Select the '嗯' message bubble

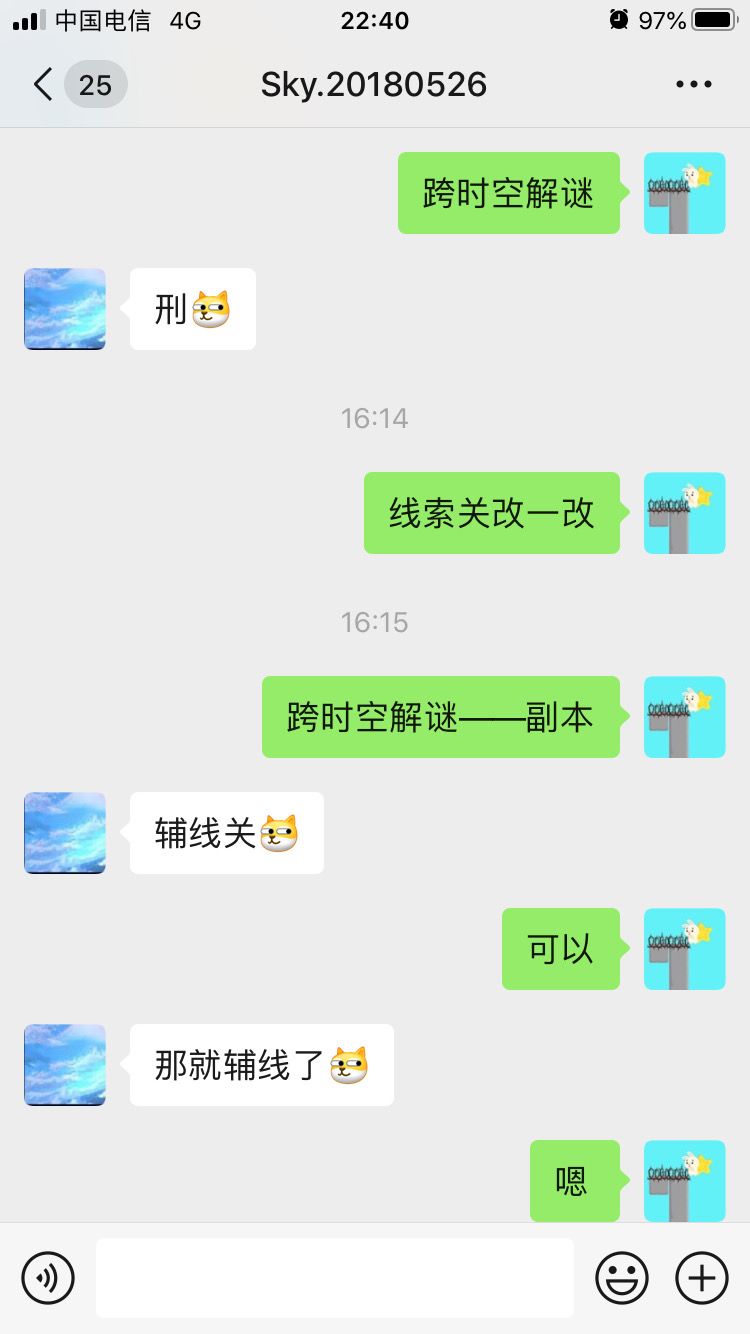(x=574, y=1181)
